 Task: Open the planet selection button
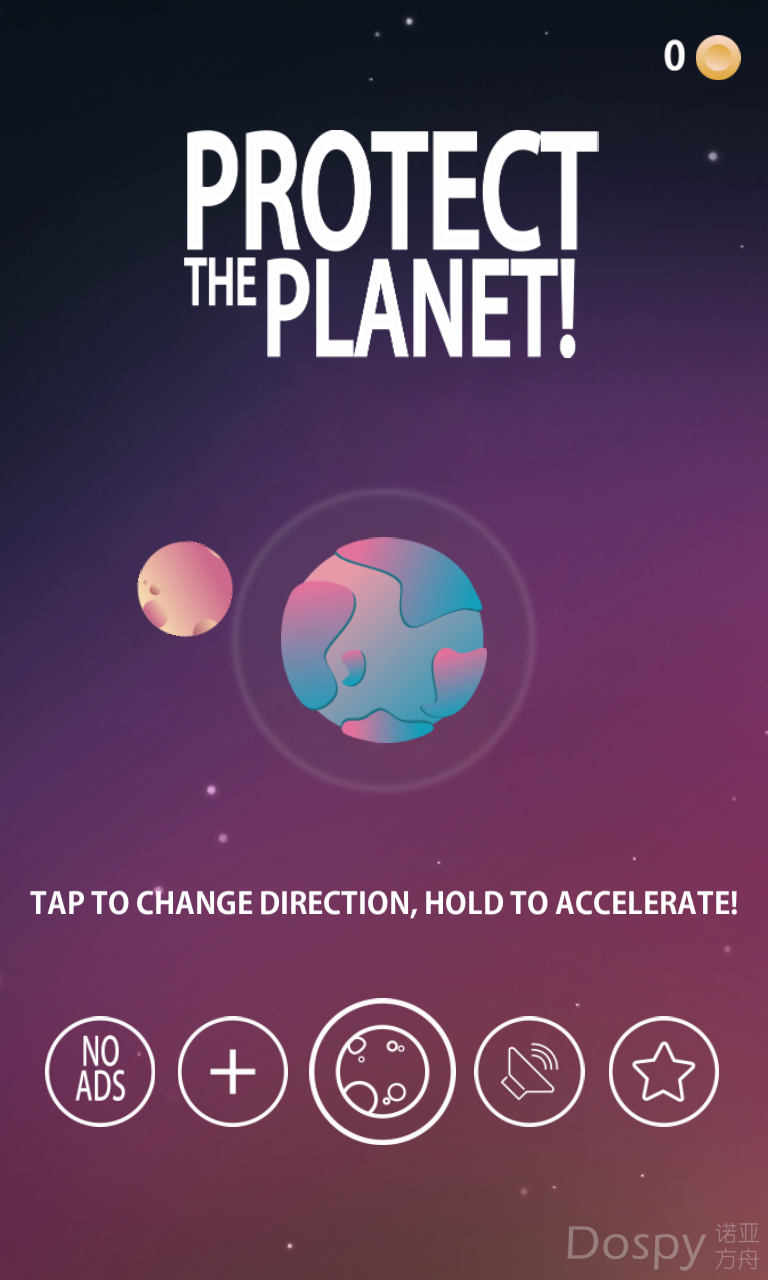point(382,1071)
